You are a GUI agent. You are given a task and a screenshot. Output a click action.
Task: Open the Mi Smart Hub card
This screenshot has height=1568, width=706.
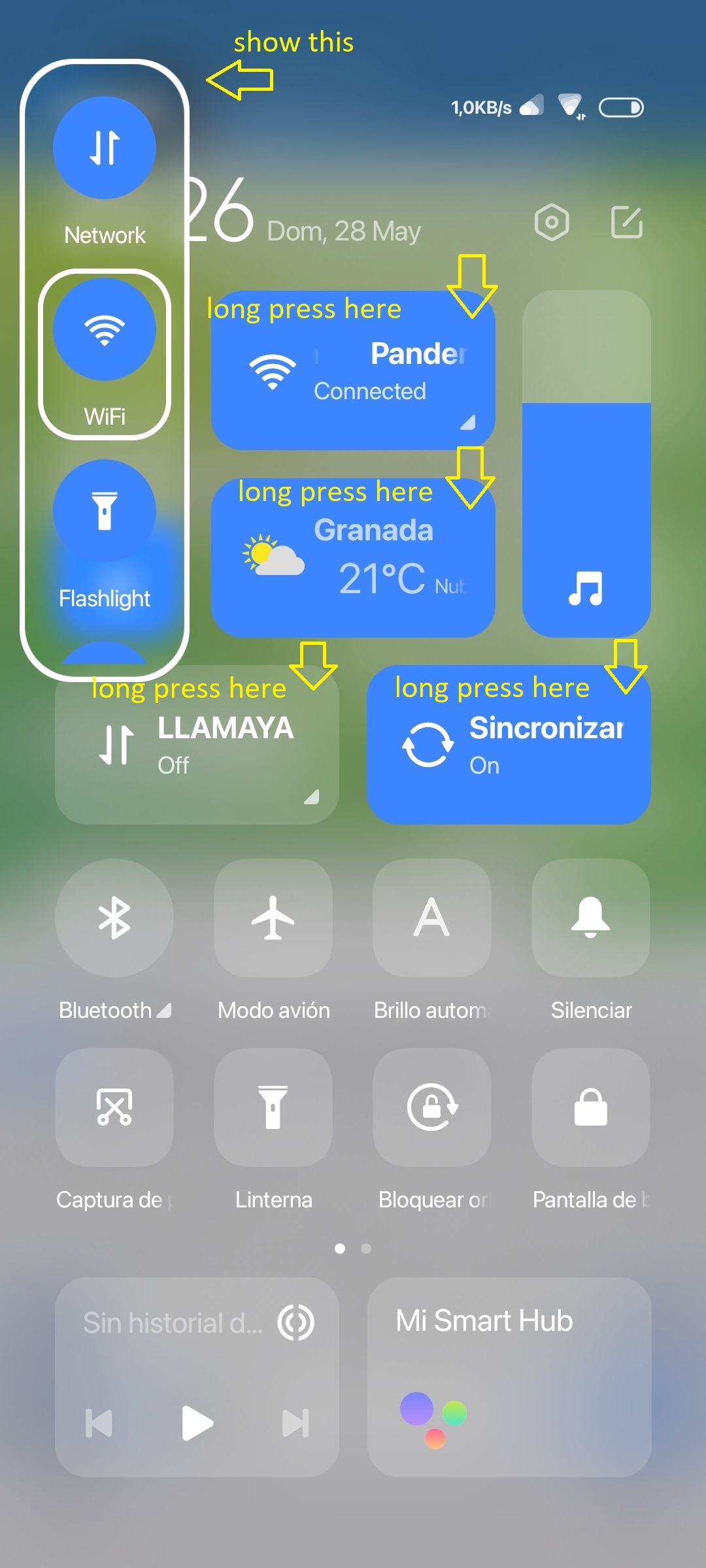click(509, 1377)
